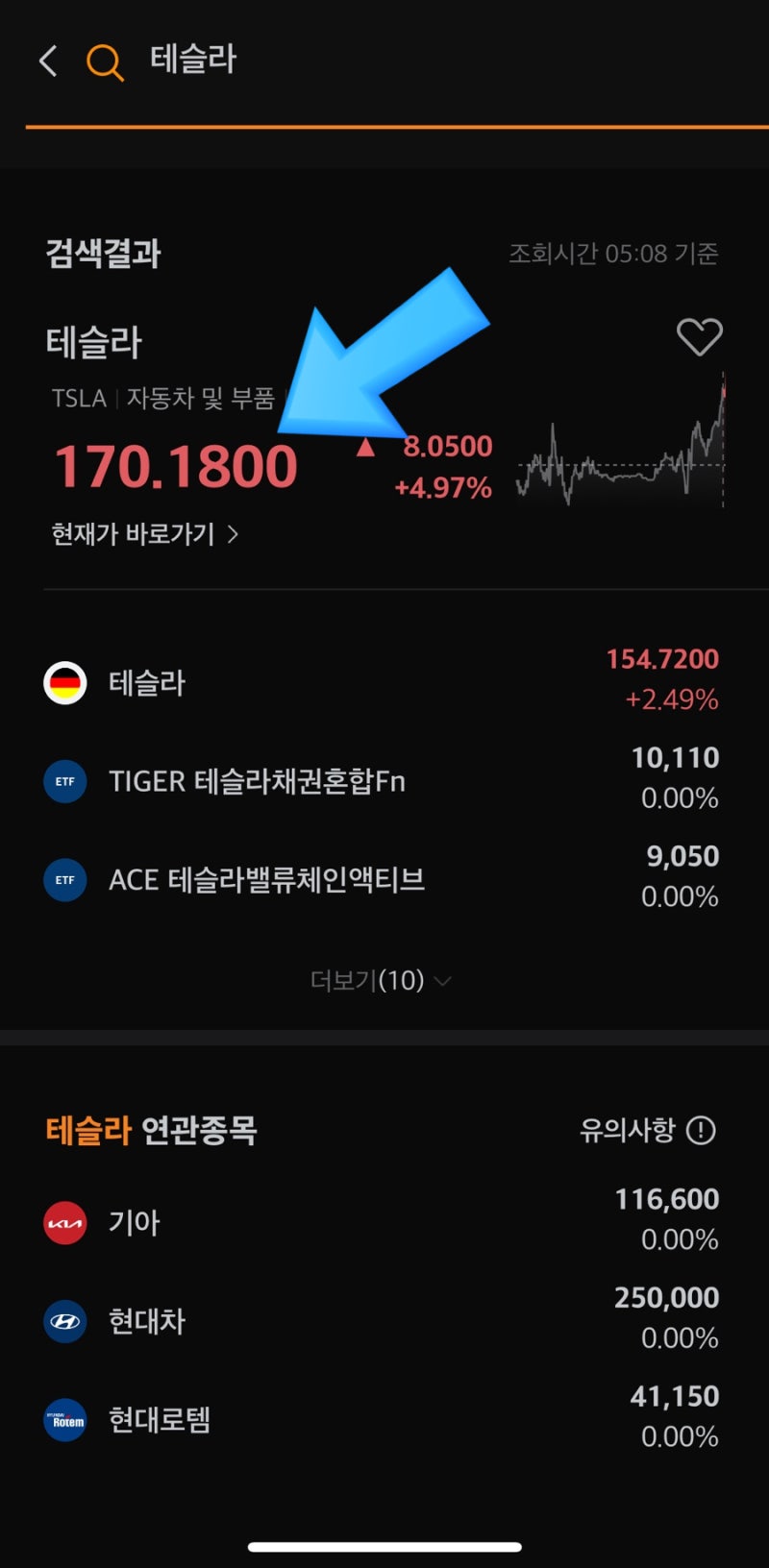Click the 테슬라 search input field
Image resolution: width=769 pixels, height=1568 pixels.
[x=192, y=60]
